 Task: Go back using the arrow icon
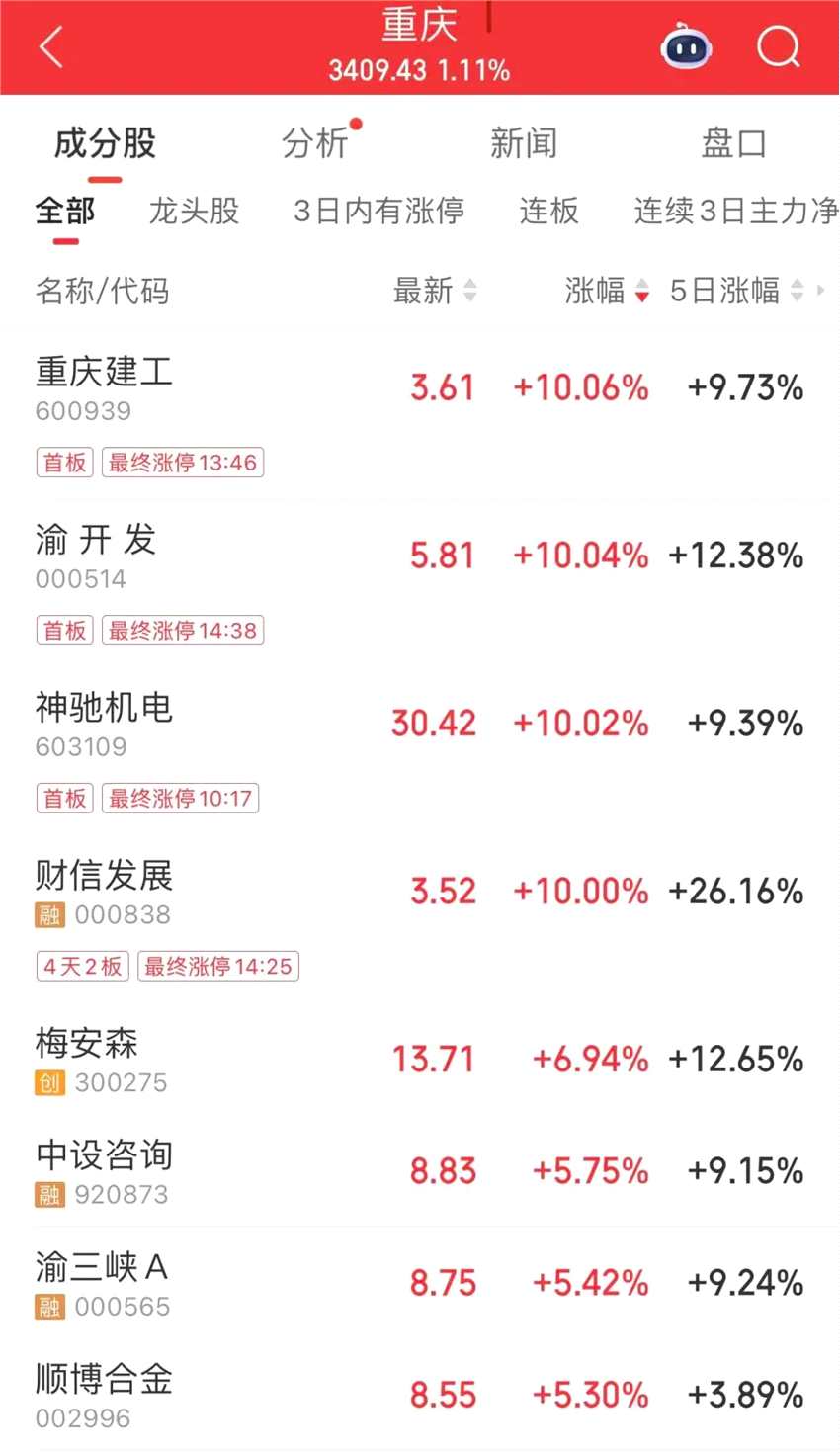[51, 47]
